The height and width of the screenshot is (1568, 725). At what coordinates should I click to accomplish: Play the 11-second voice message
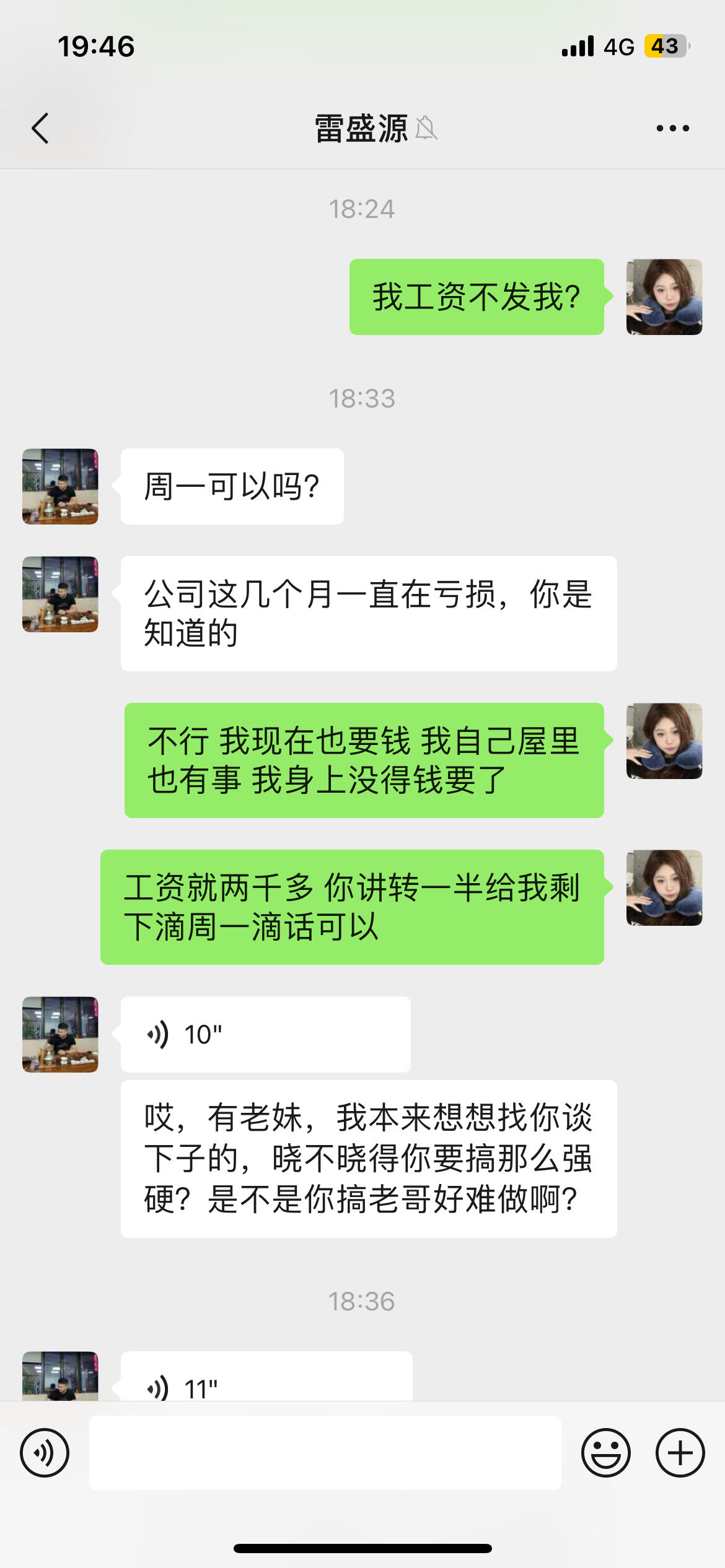pyautogui.click(x=266, y=1379)
